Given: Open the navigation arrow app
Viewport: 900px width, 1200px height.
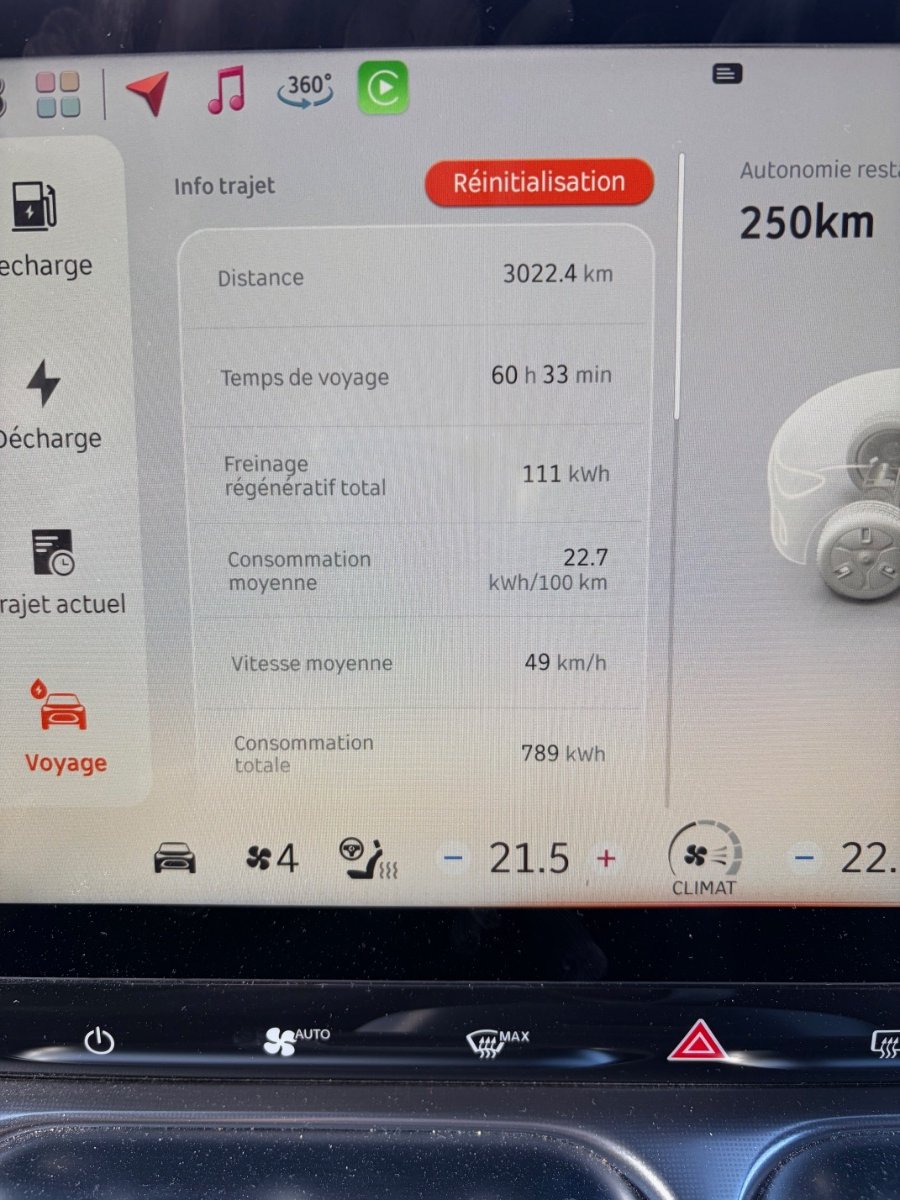Looking at the screenshot, I should pos(147,94).
